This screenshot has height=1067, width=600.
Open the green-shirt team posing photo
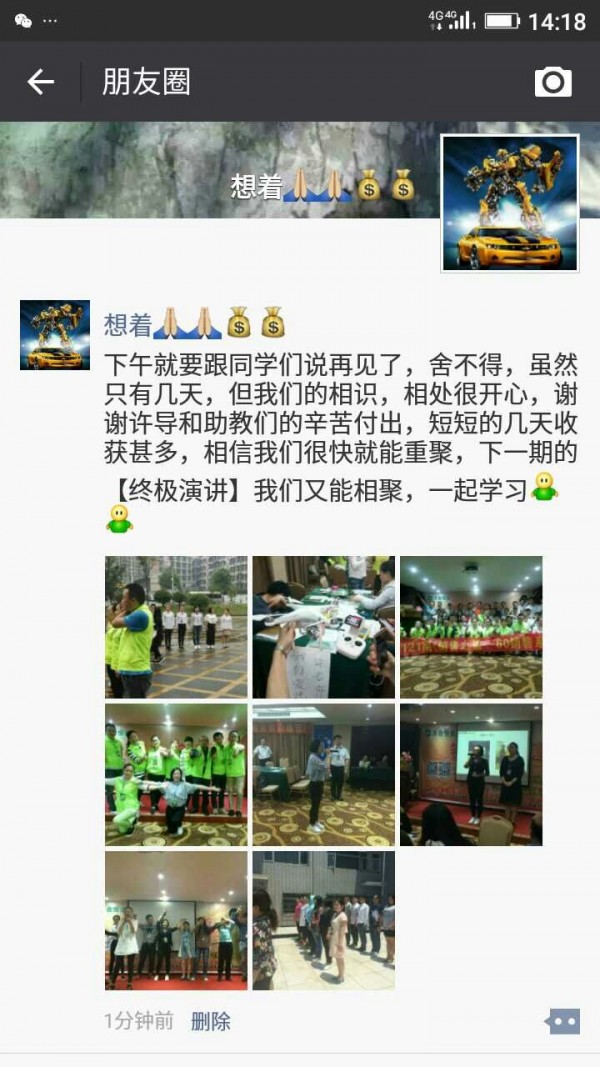[x=176, y=774]
